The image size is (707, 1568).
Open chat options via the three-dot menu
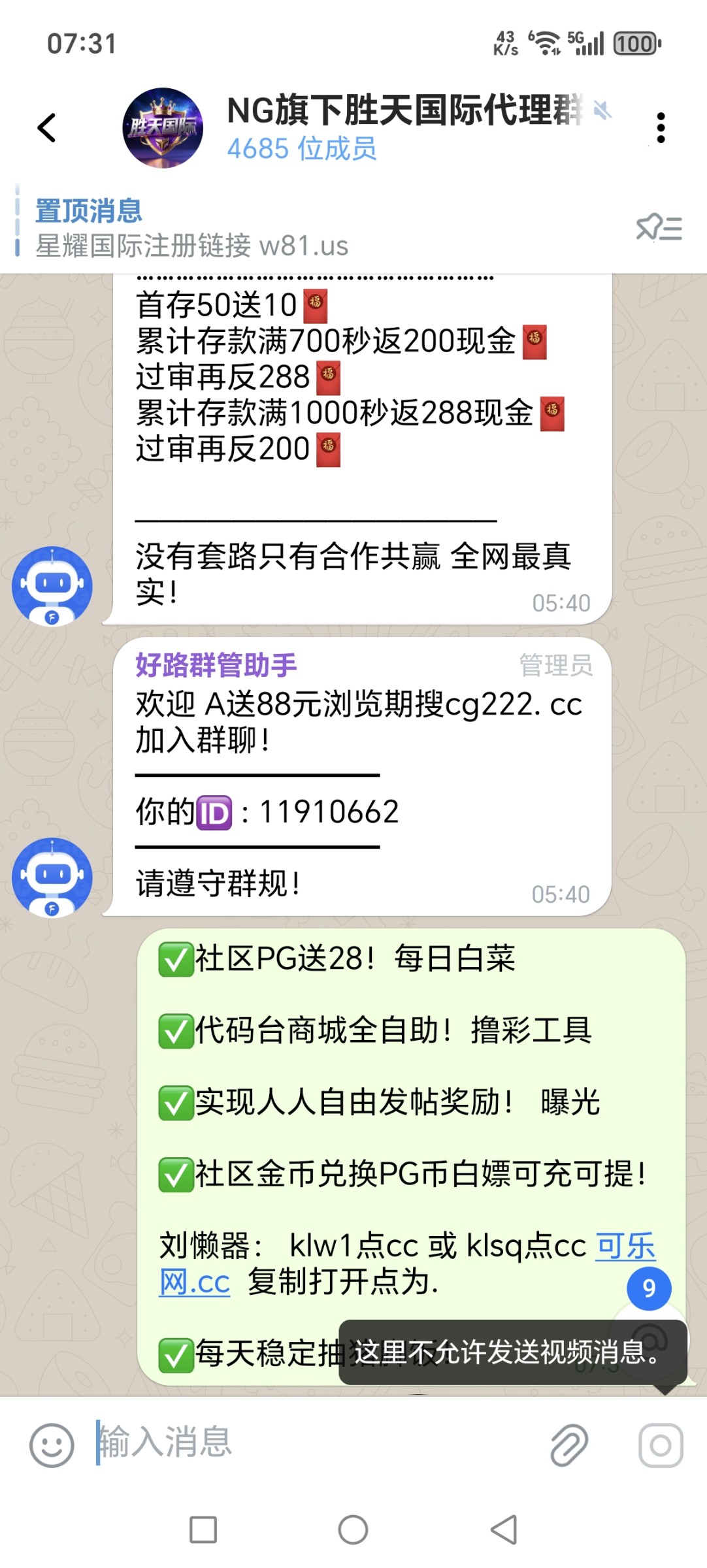point(662,128)
